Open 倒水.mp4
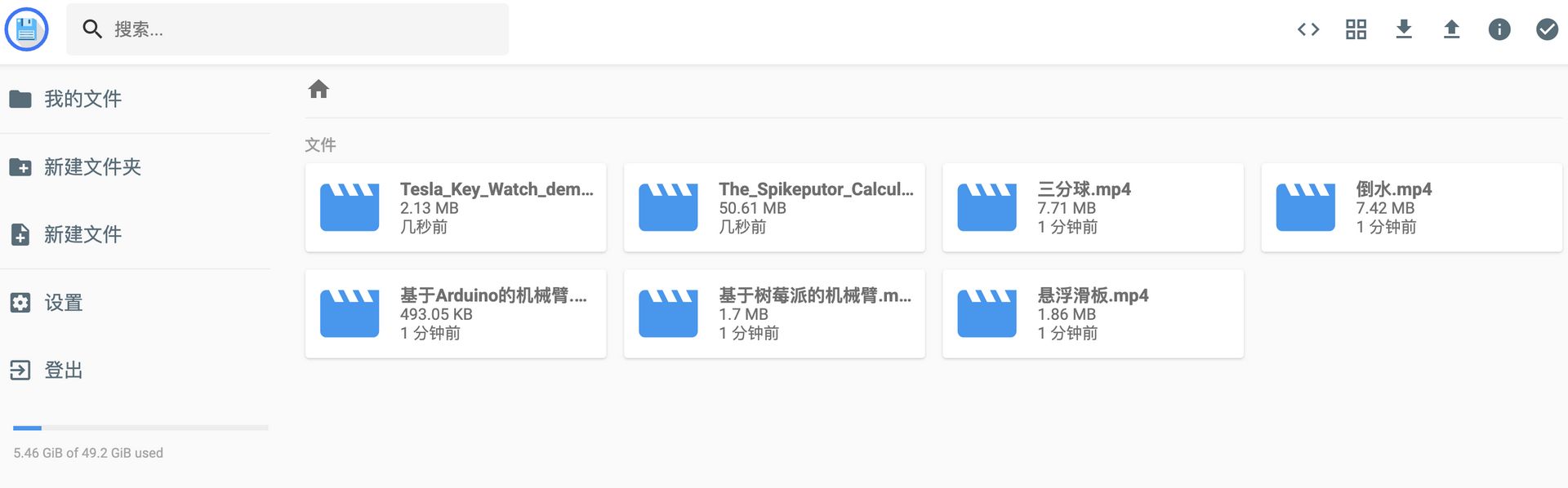This screenshot has width=1568, height=488. tap(1411, 207)
